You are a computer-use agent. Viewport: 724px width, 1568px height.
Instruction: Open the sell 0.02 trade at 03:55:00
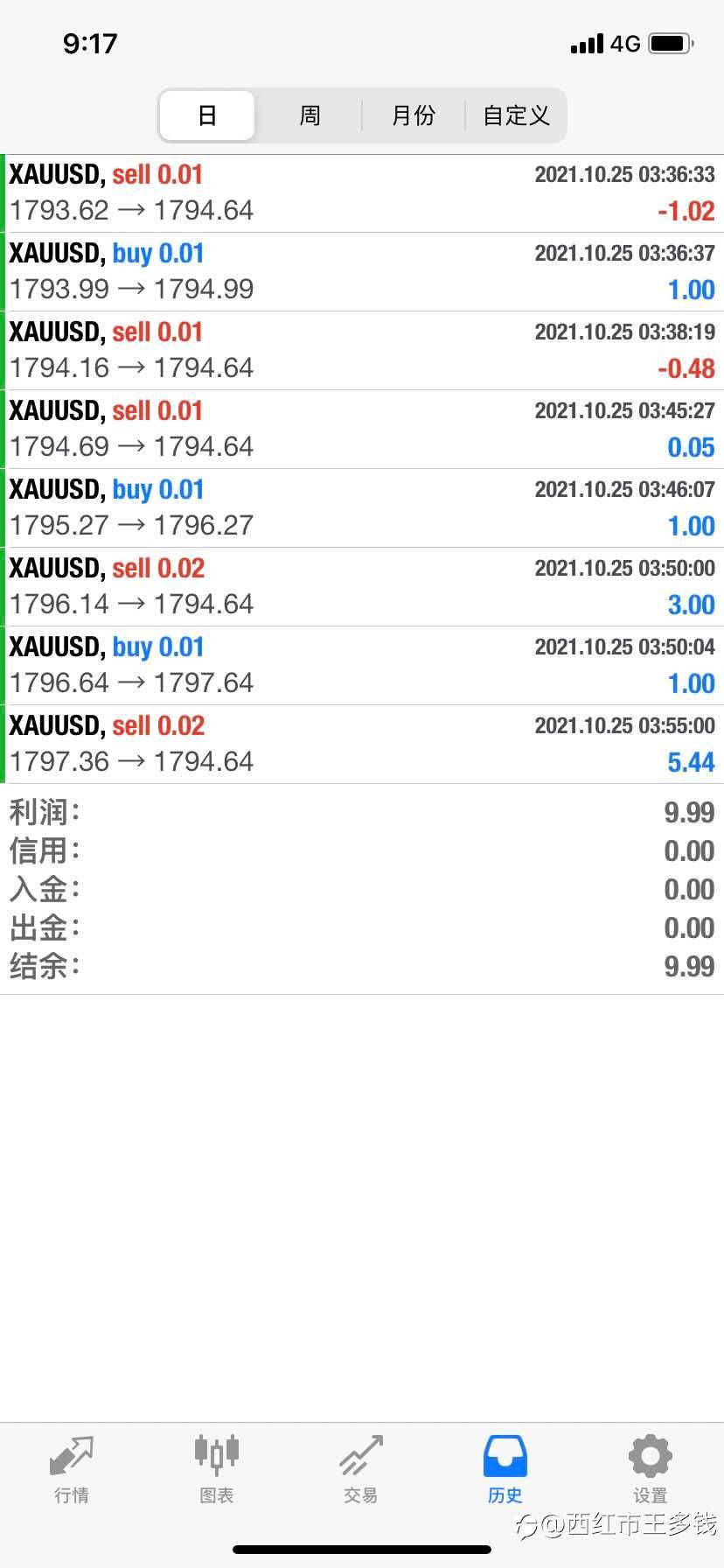362,745
